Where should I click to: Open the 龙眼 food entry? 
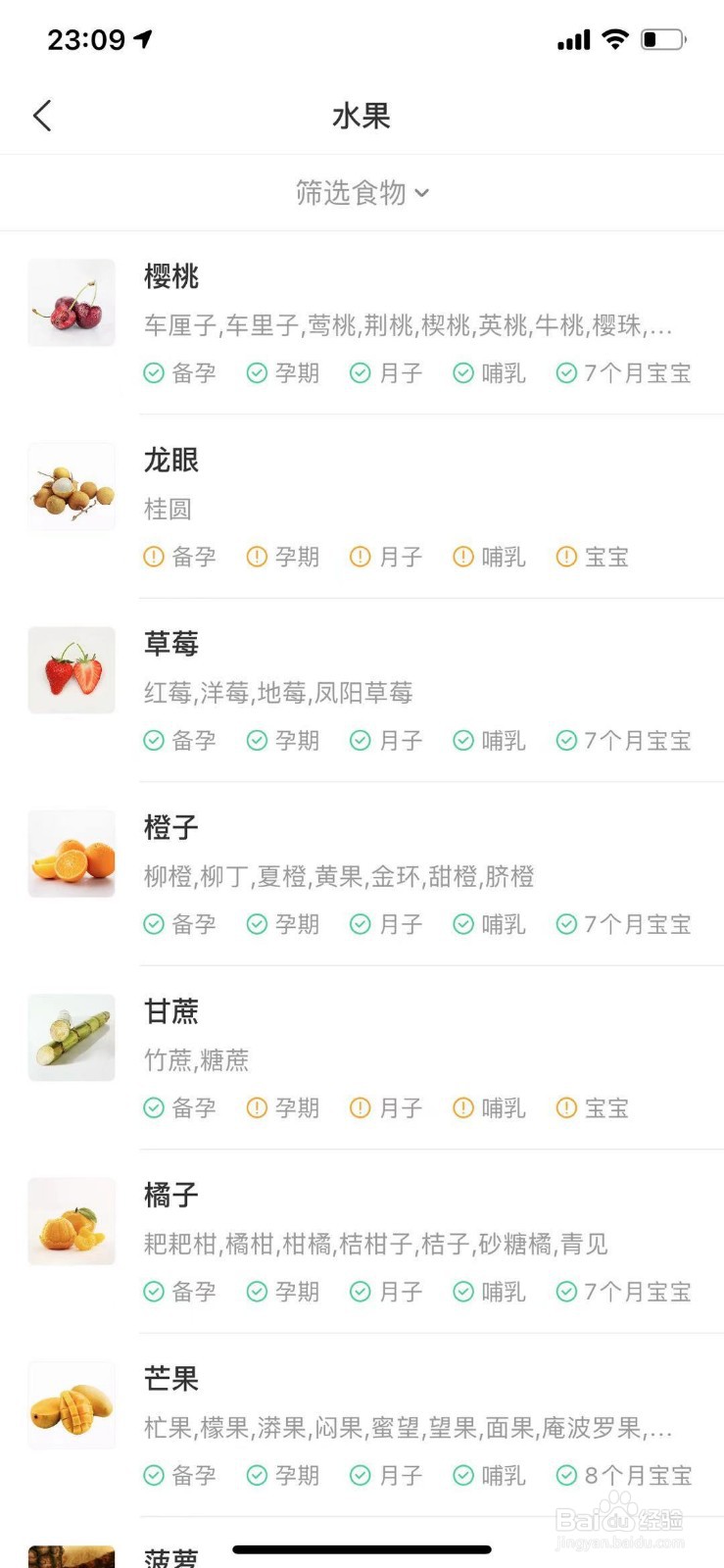[x=170, y=461]
